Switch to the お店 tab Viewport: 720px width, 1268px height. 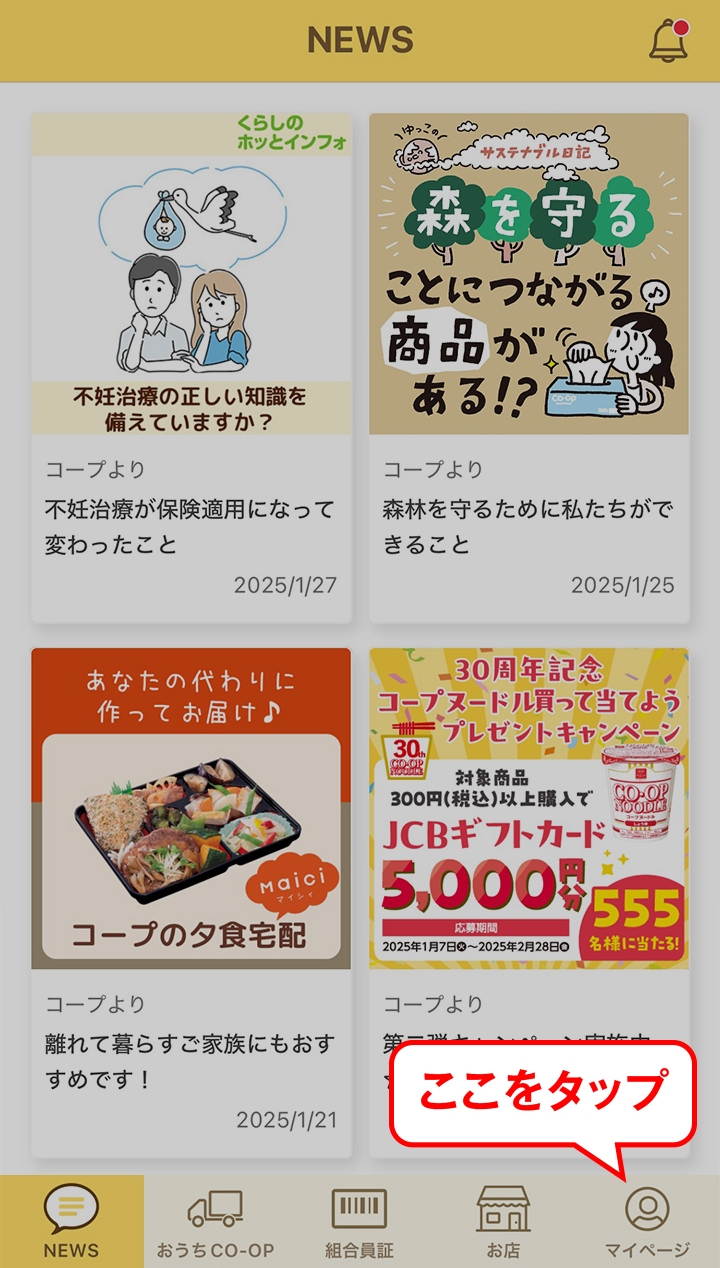pos(503,1222)
